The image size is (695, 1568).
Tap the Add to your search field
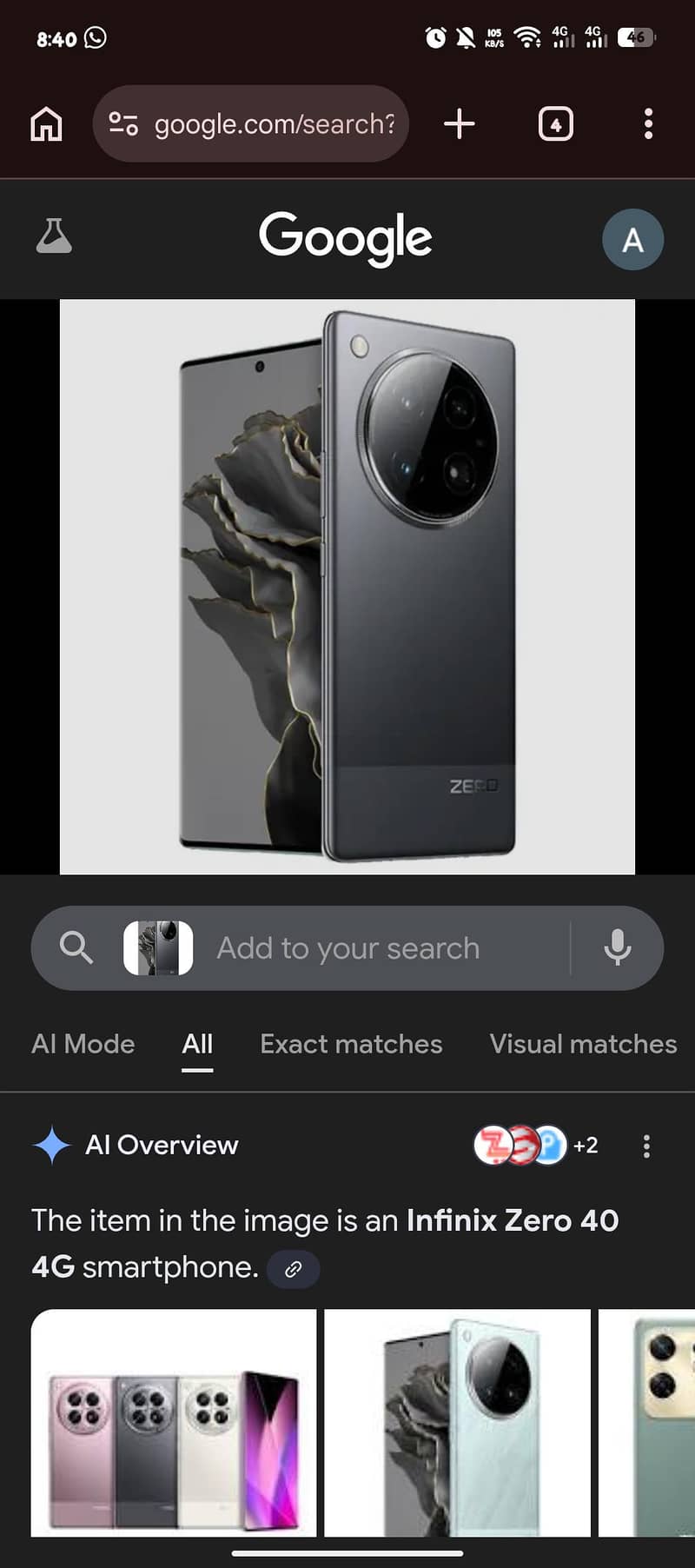point(374,948)
